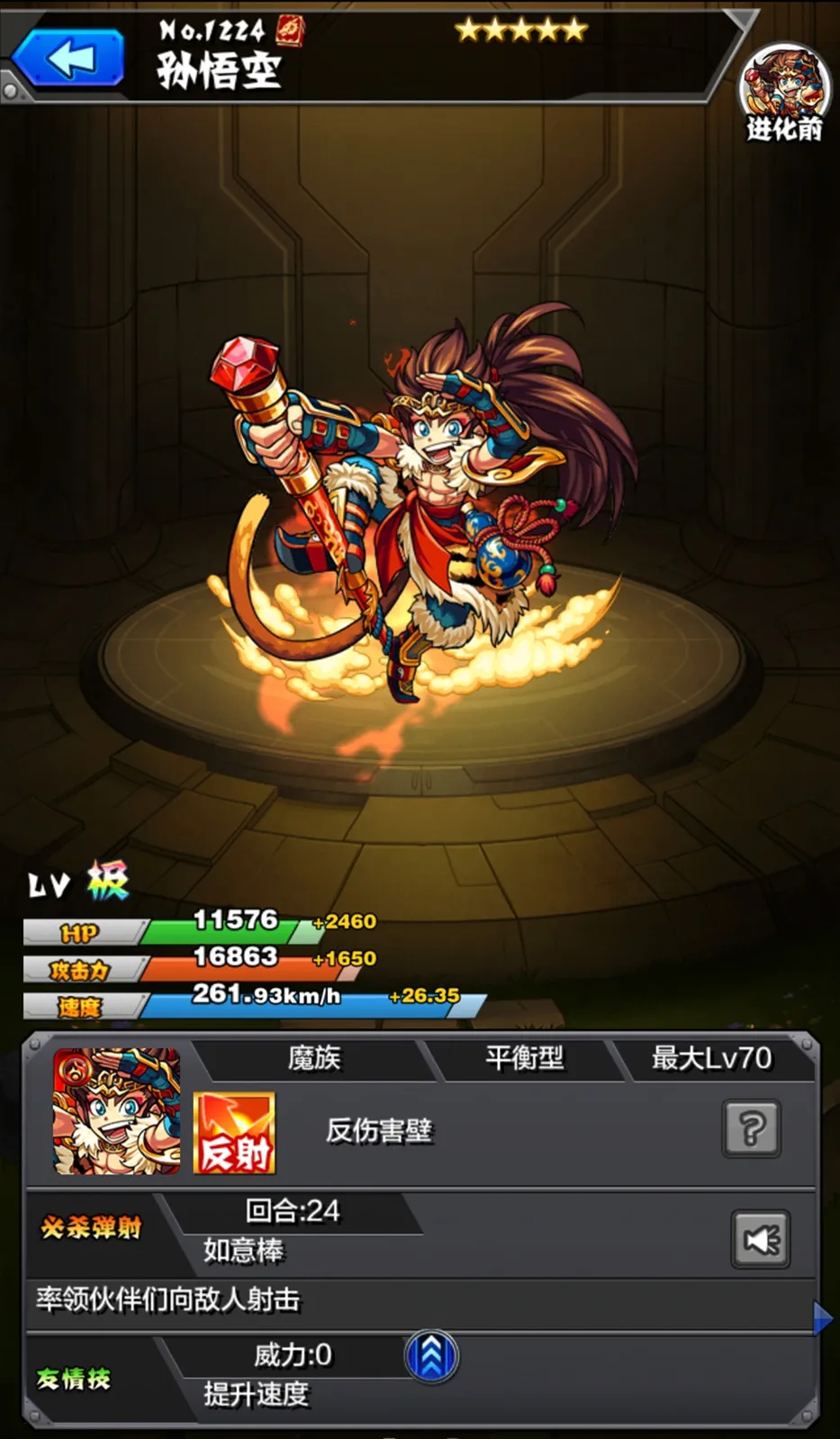Tap the 反射 bounce type icon
Screen dimensions: 840x1439
[234, 1133]
